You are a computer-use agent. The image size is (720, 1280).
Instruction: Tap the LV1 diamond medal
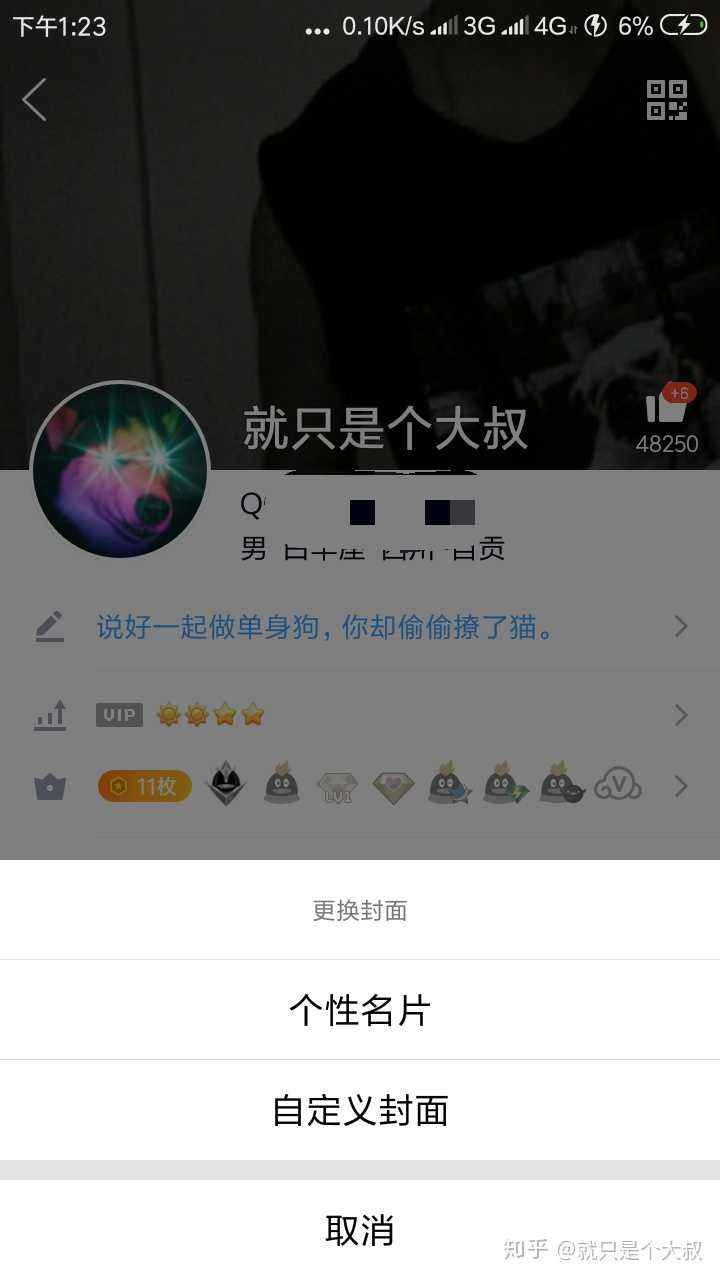pos(337,787)
